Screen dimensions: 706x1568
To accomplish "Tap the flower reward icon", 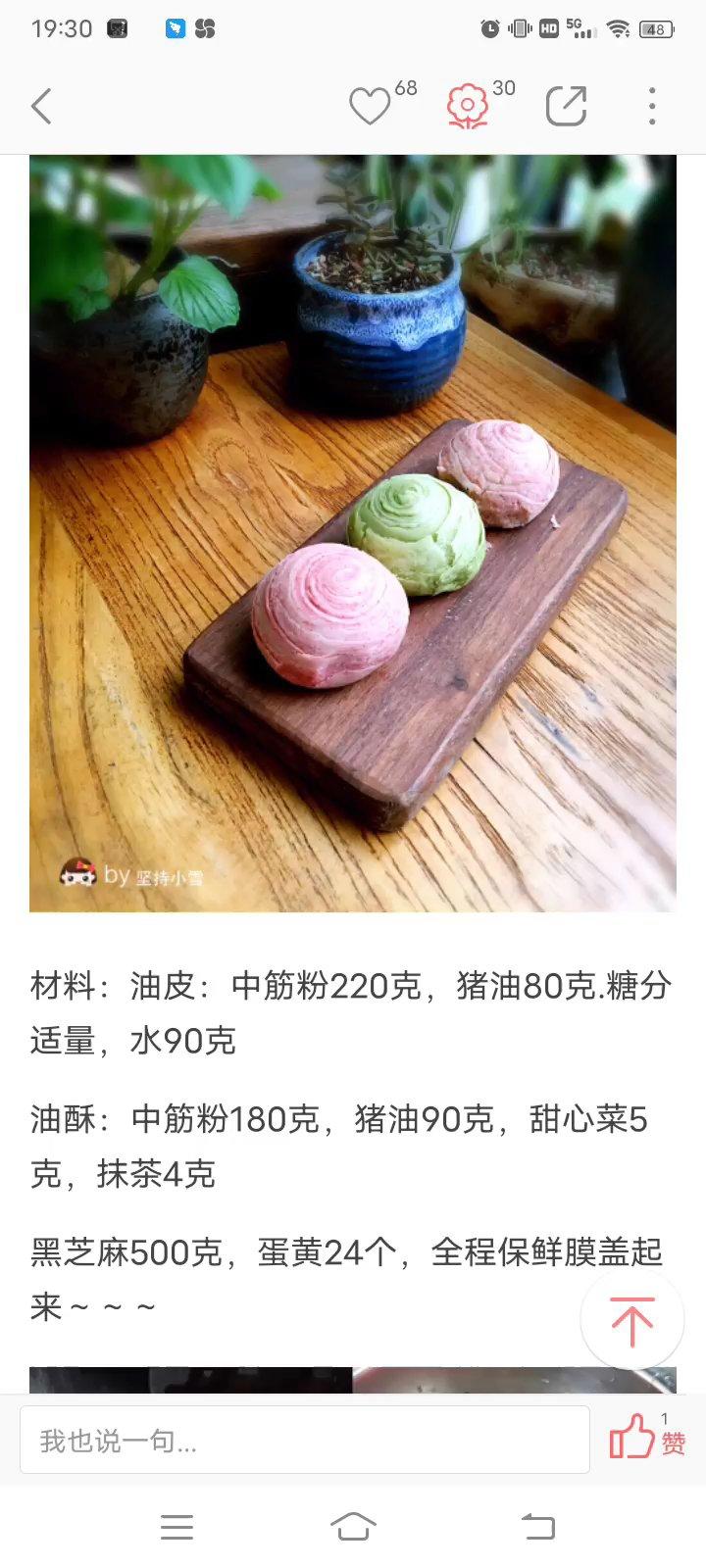I will click(x=469, y=105).
